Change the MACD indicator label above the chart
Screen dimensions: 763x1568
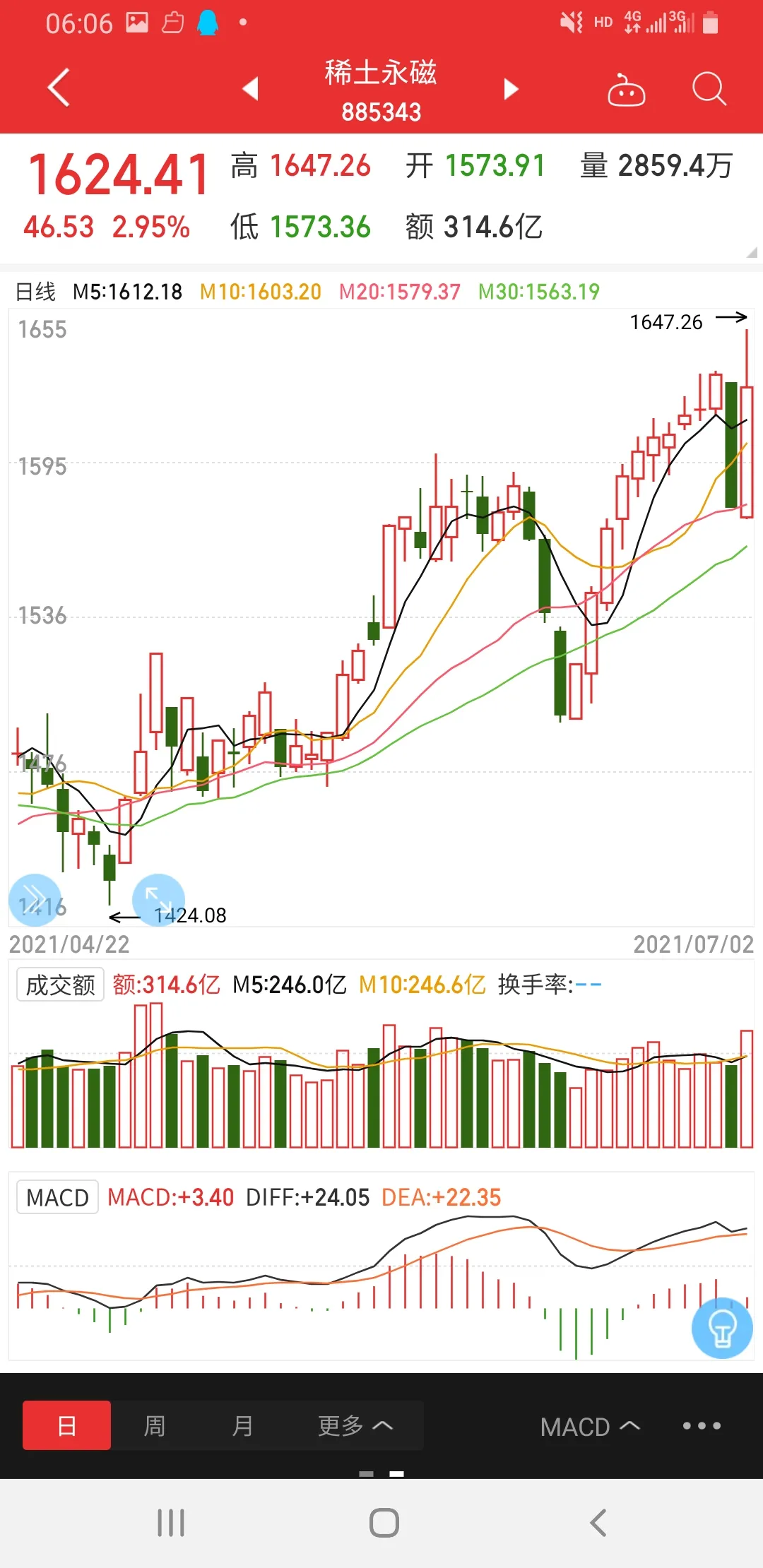click(x=57, y=1198)
